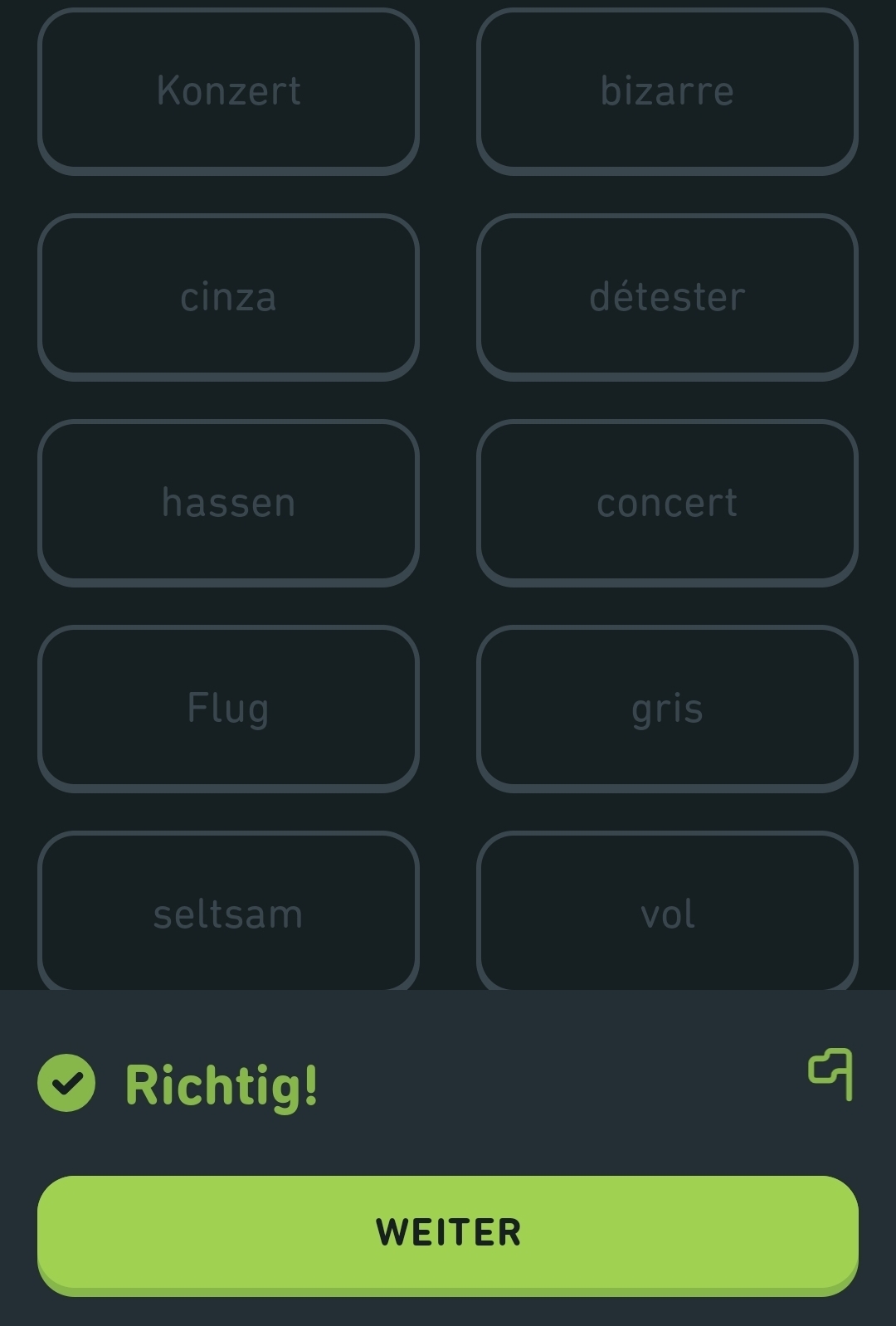Screen dimensions: 896x1326
Task: Report this exercise with the flag icon
Action: pos(831,1075)
